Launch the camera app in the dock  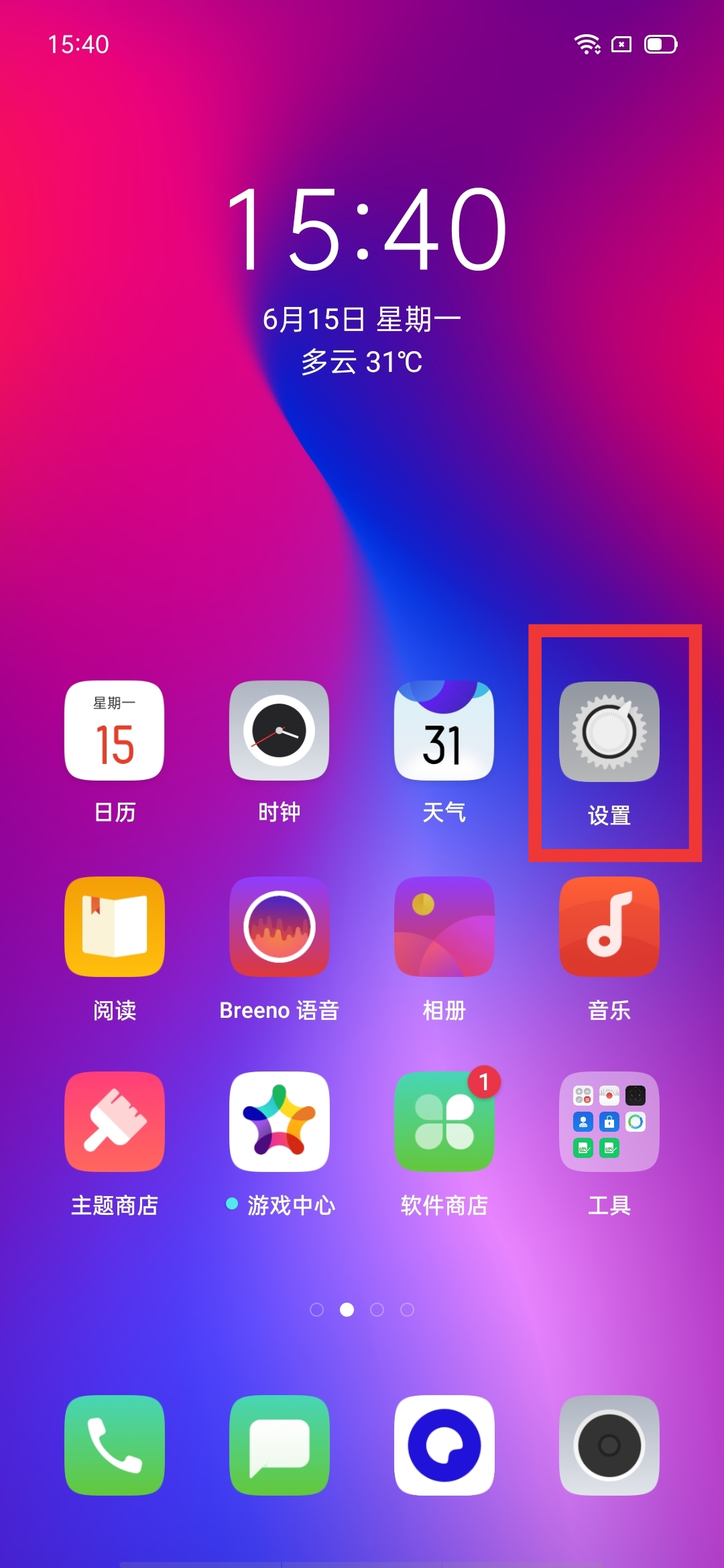(609, 1445)
